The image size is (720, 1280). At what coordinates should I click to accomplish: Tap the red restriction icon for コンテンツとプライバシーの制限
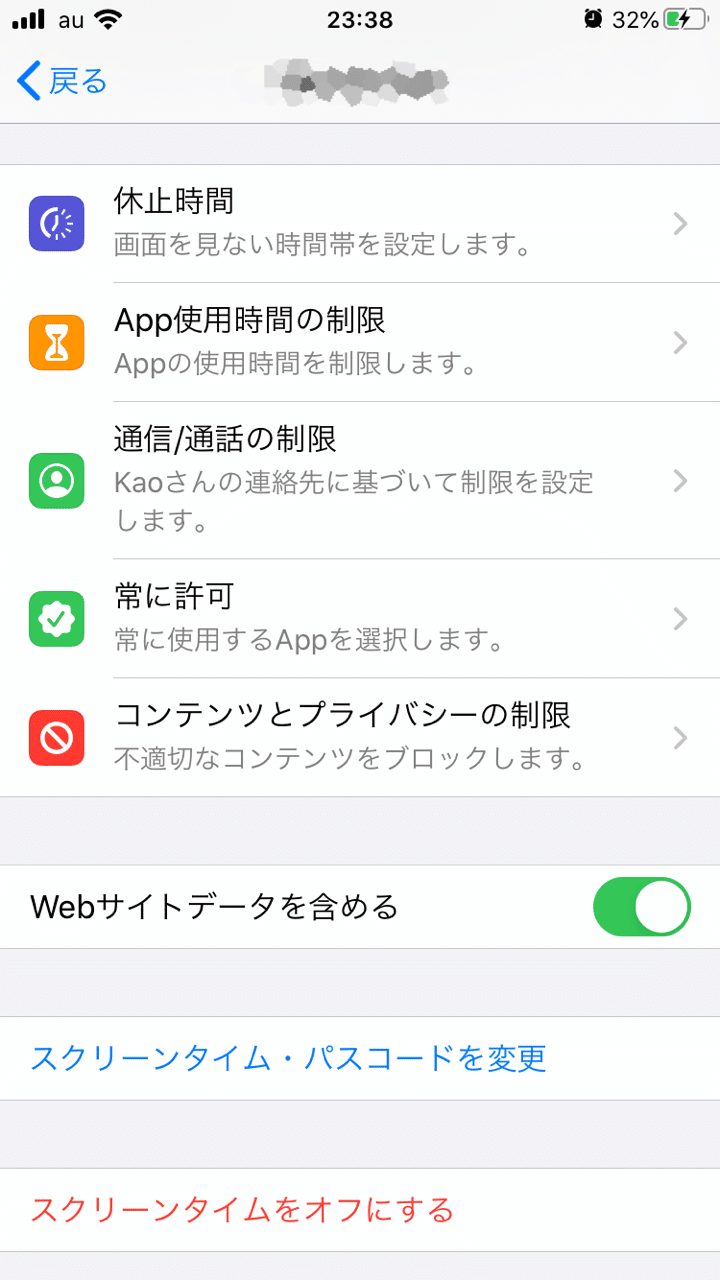tap(57, 737)
